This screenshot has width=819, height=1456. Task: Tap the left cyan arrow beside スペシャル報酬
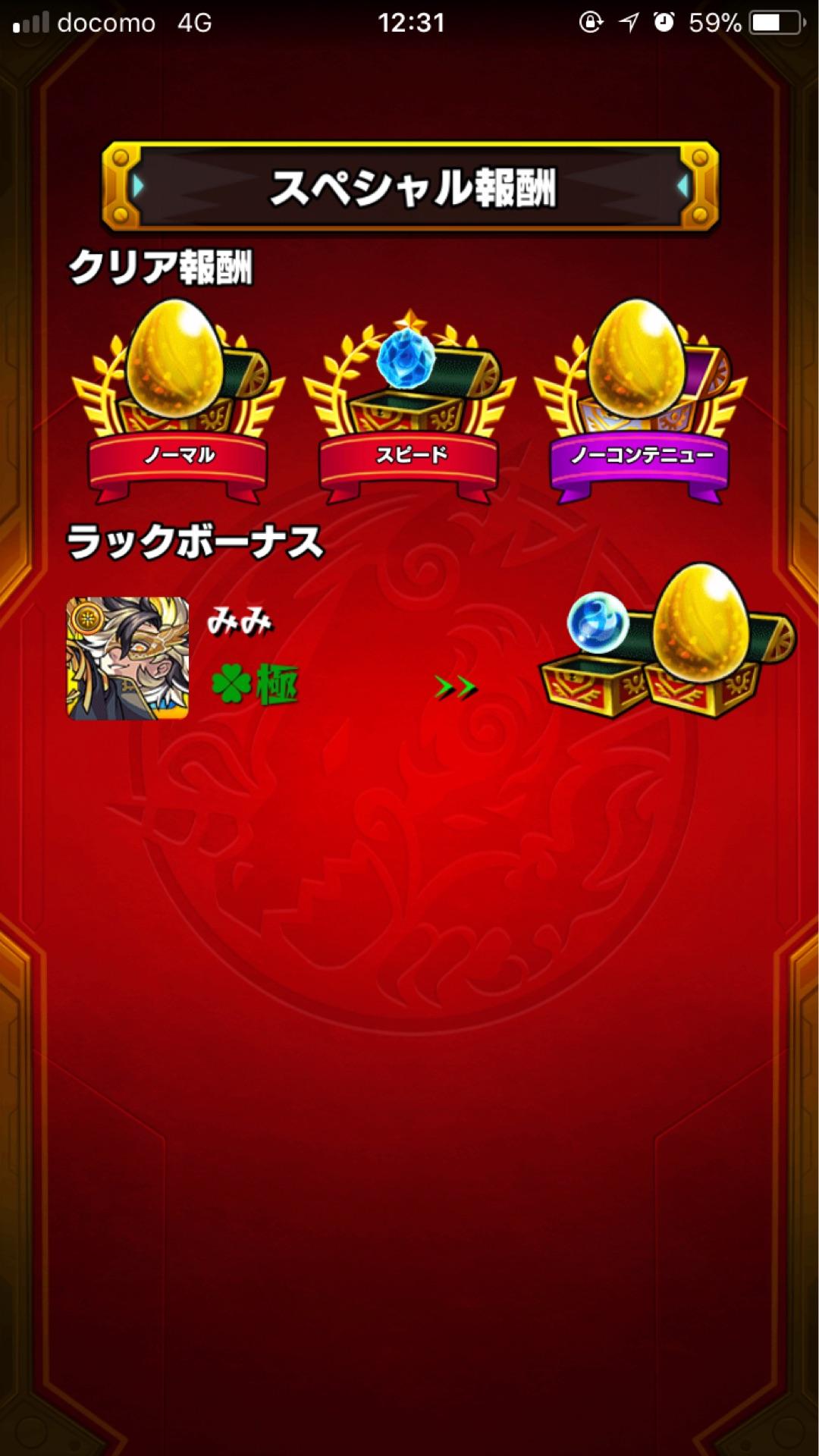[x=139, y=184]
